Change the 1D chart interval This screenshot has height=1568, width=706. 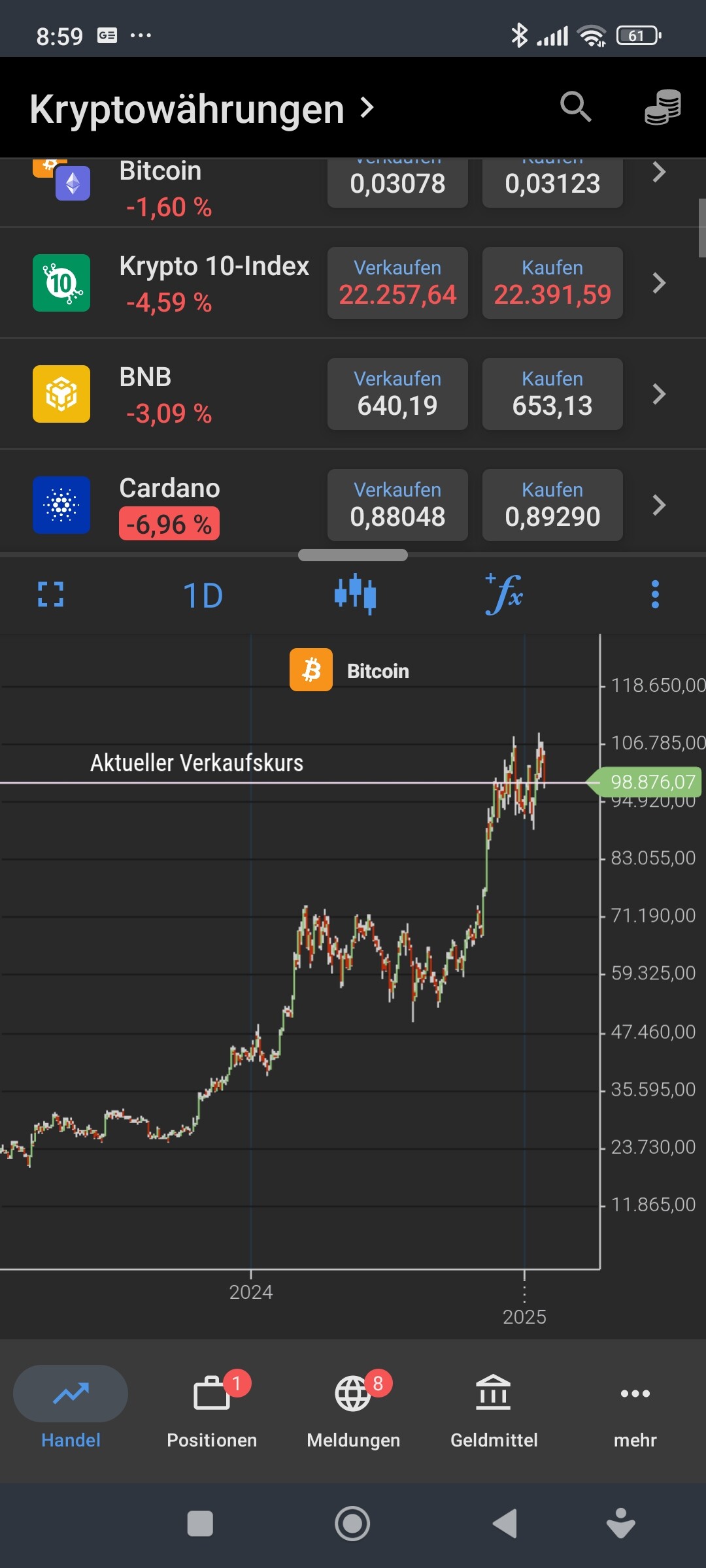(x=203, y=596)
